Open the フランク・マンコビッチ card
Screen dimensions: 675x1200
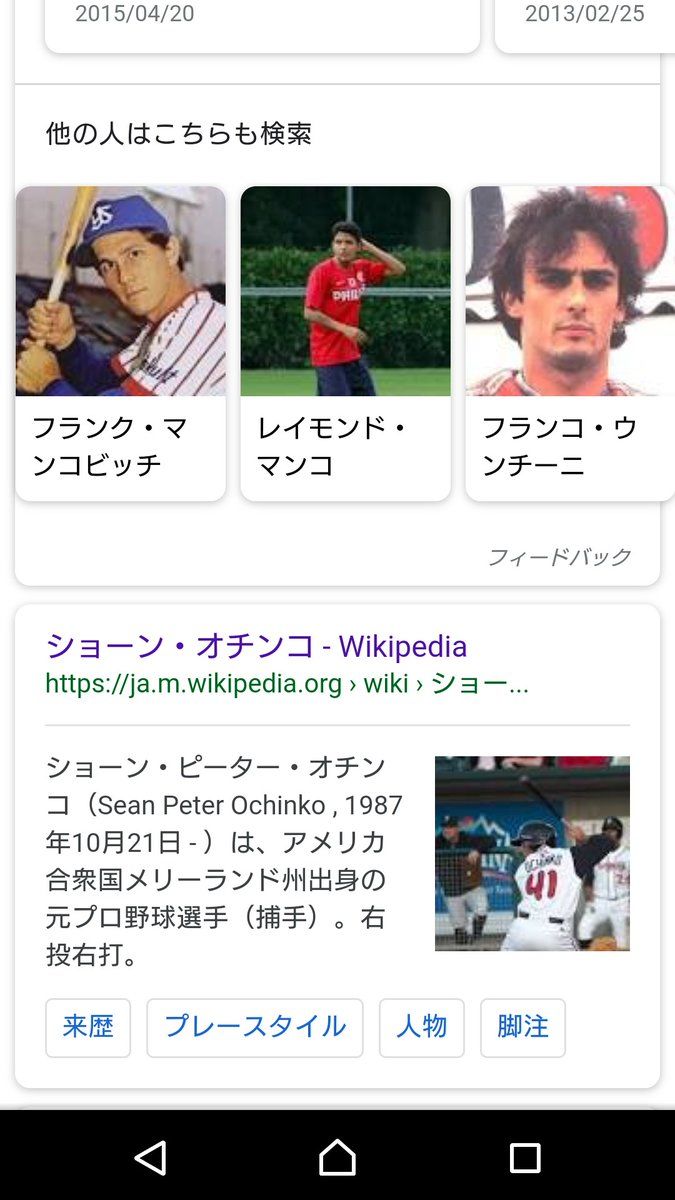pyautogui.click(x=120, y=343)
